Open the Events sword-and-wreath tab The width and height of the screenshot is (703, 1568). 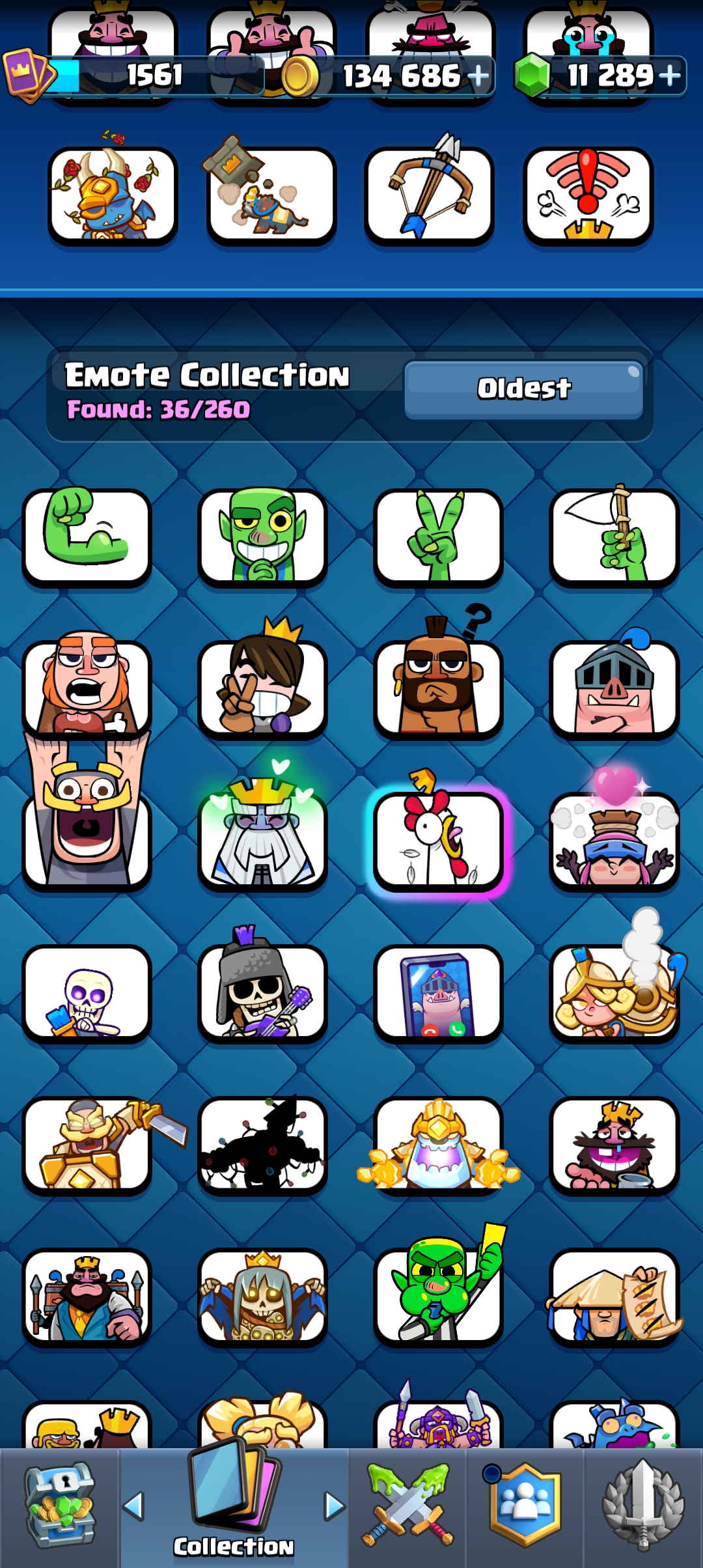pos(644,1505)
